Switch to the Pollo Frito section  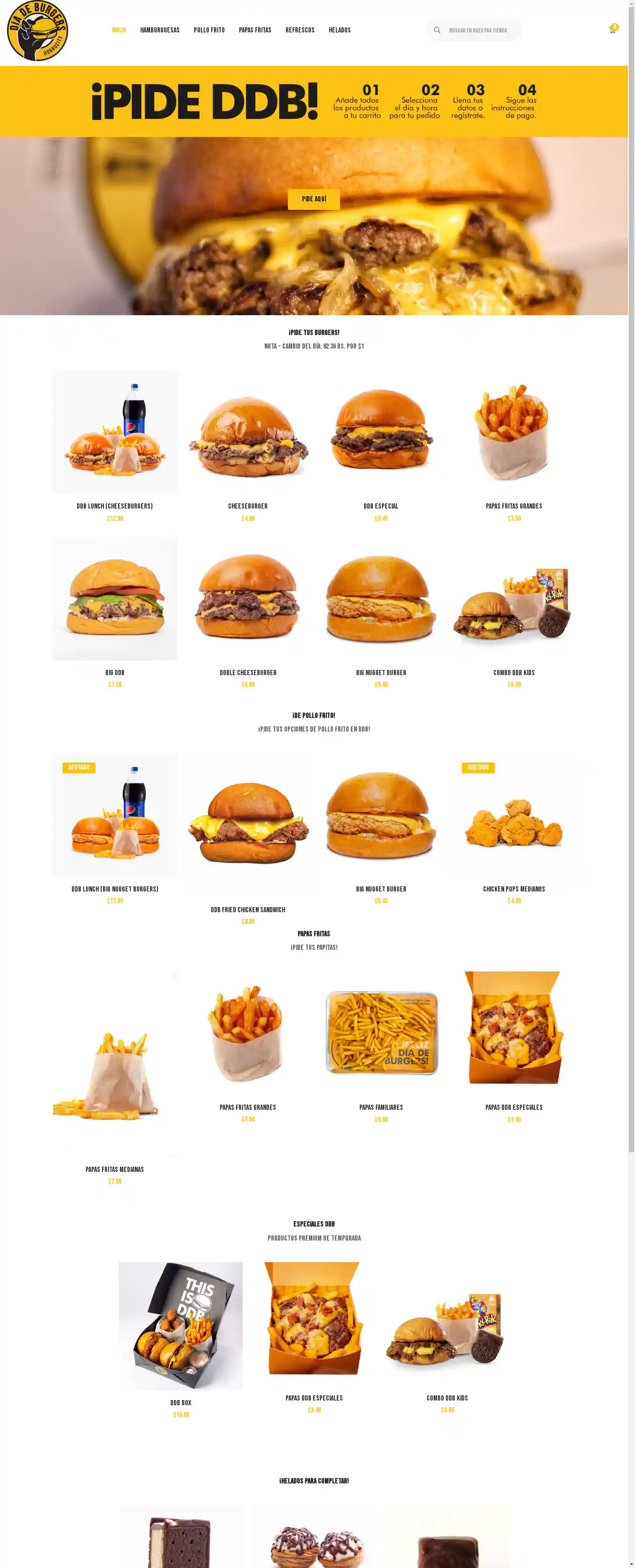tap(209, 30)
